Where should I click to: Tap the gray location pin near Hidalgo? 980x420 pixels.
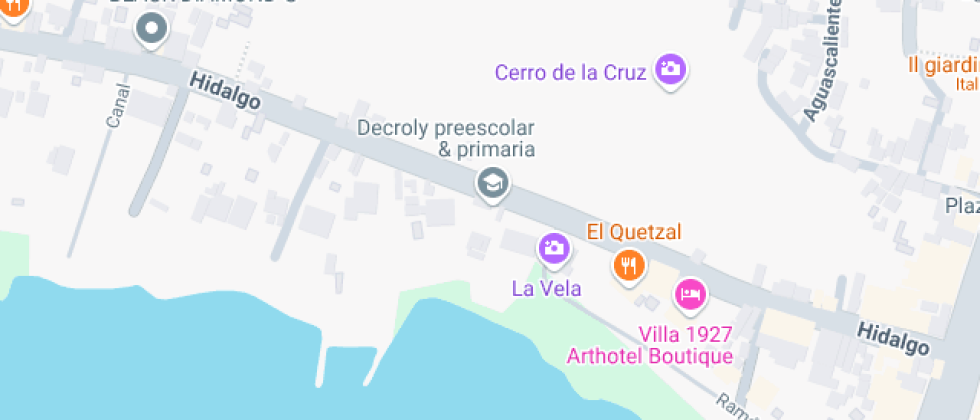[x=152, y=29]
